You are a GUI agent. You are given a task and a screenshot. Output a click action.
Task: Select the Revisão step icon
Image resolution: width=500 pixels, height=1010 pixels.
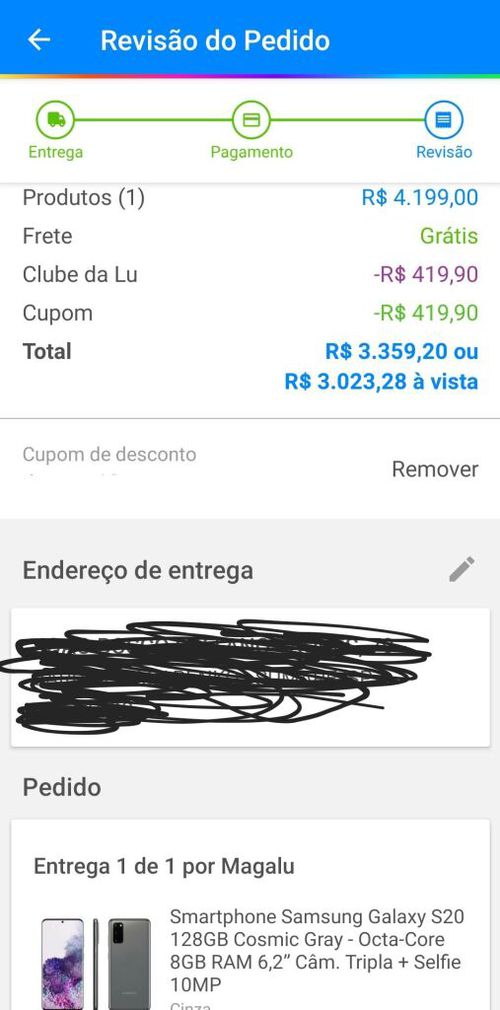tap(443, 120)
